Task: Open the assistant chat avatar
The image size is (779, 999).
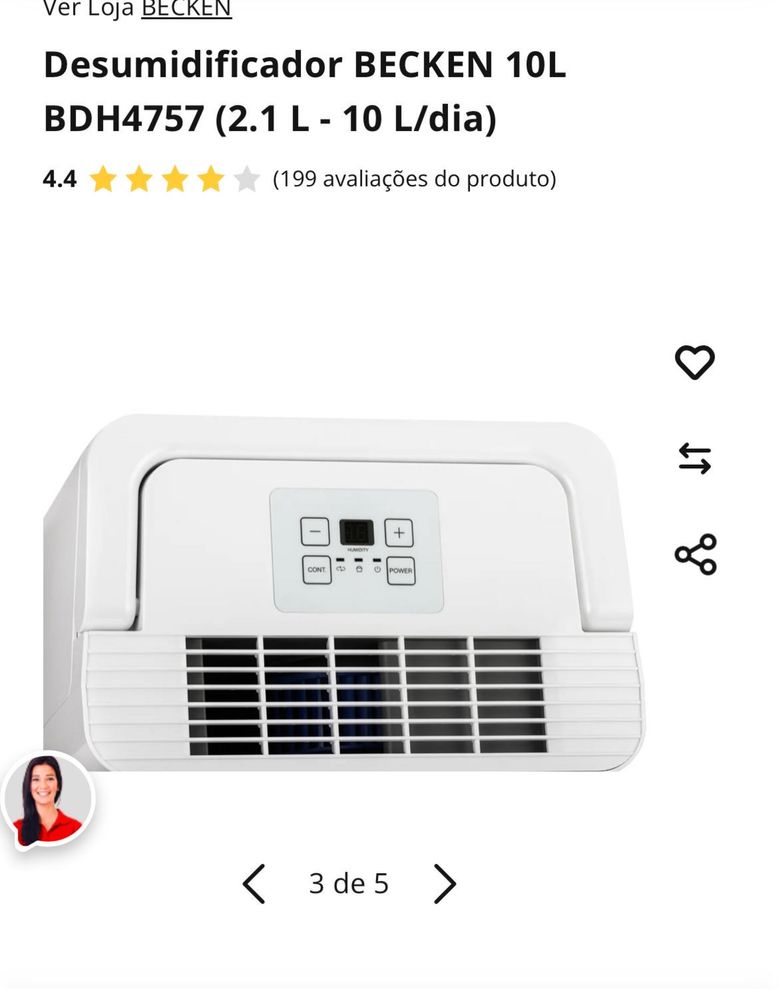Action: click(47, 800)
